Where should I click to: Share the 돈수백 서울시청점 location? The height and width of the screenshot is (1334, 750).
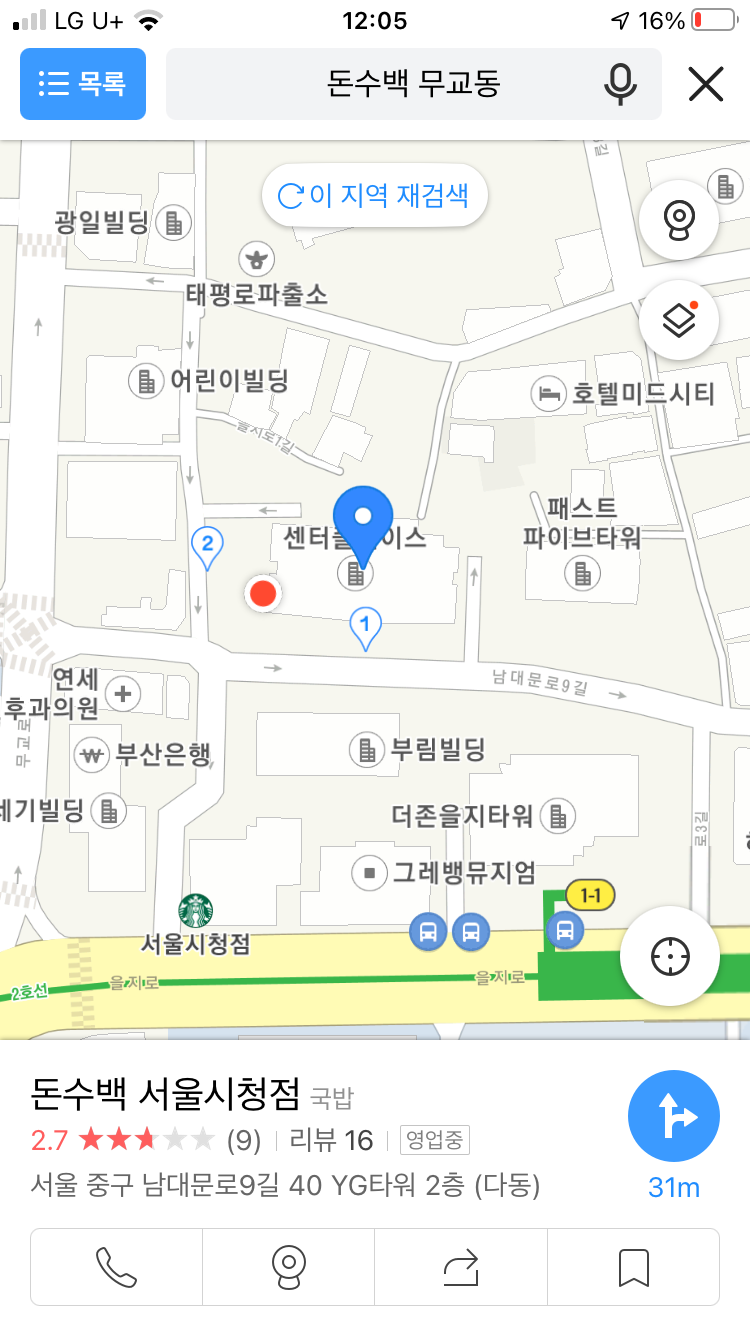[x=461, y=1267]
